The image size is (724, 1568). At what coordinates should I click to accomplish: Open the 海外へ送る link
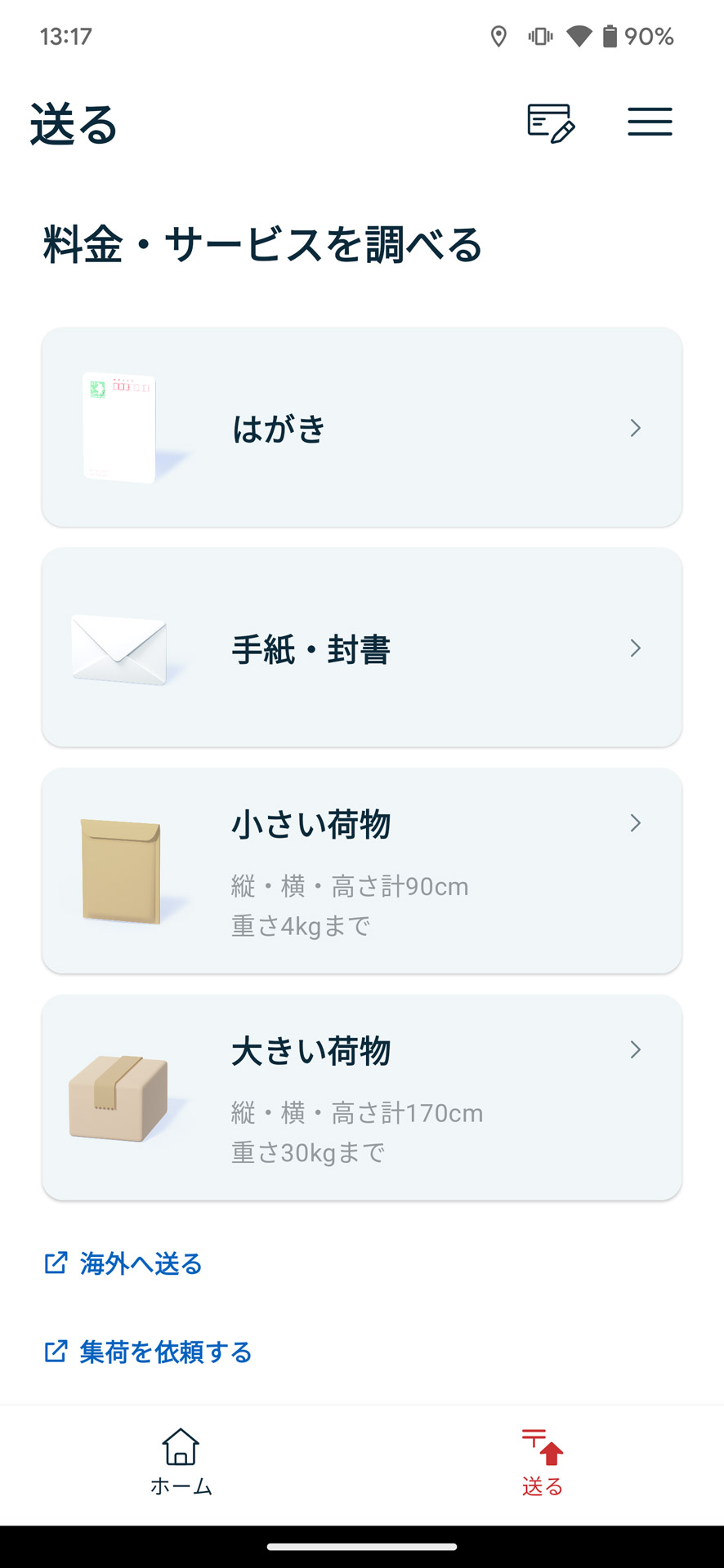point(141,1263)
